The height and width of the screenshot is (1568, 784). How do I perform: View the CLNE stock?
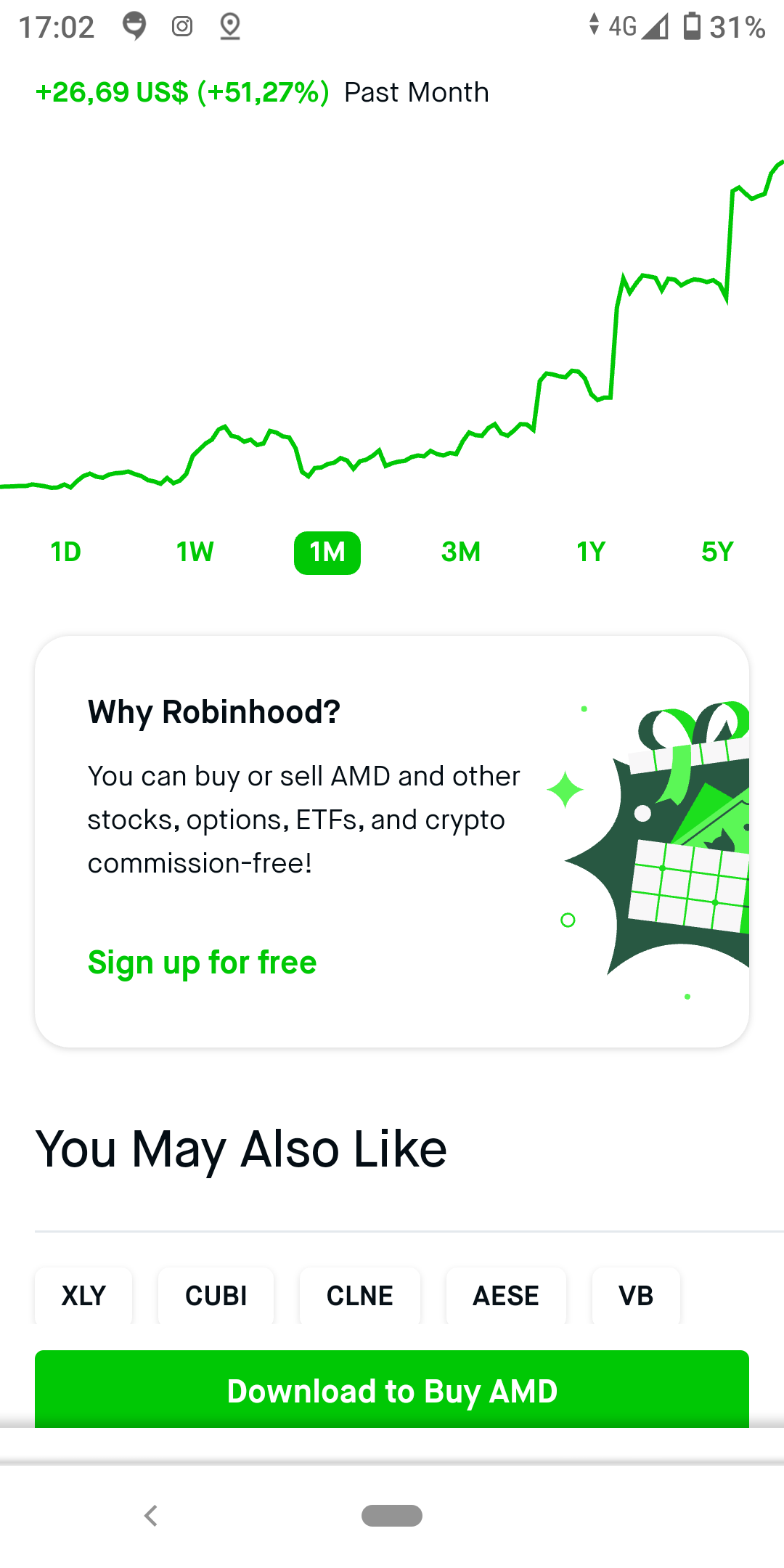(359, 1296)
